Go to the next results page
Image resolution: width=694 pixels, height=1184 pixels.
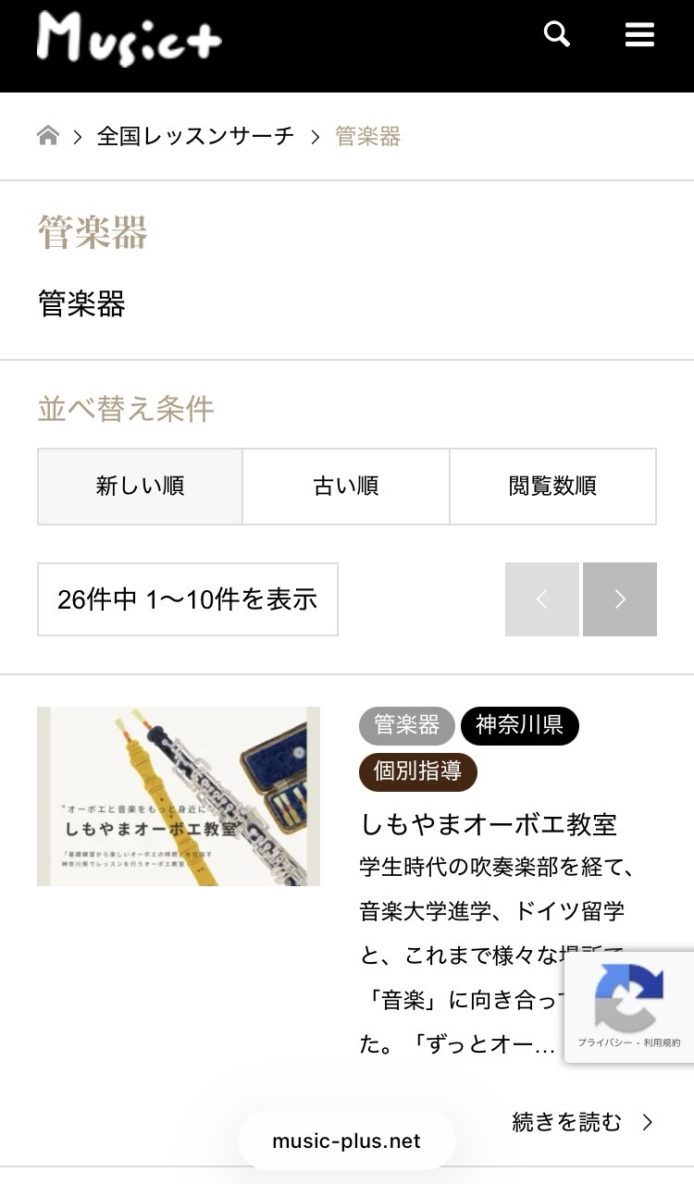(x=619, y=599)
